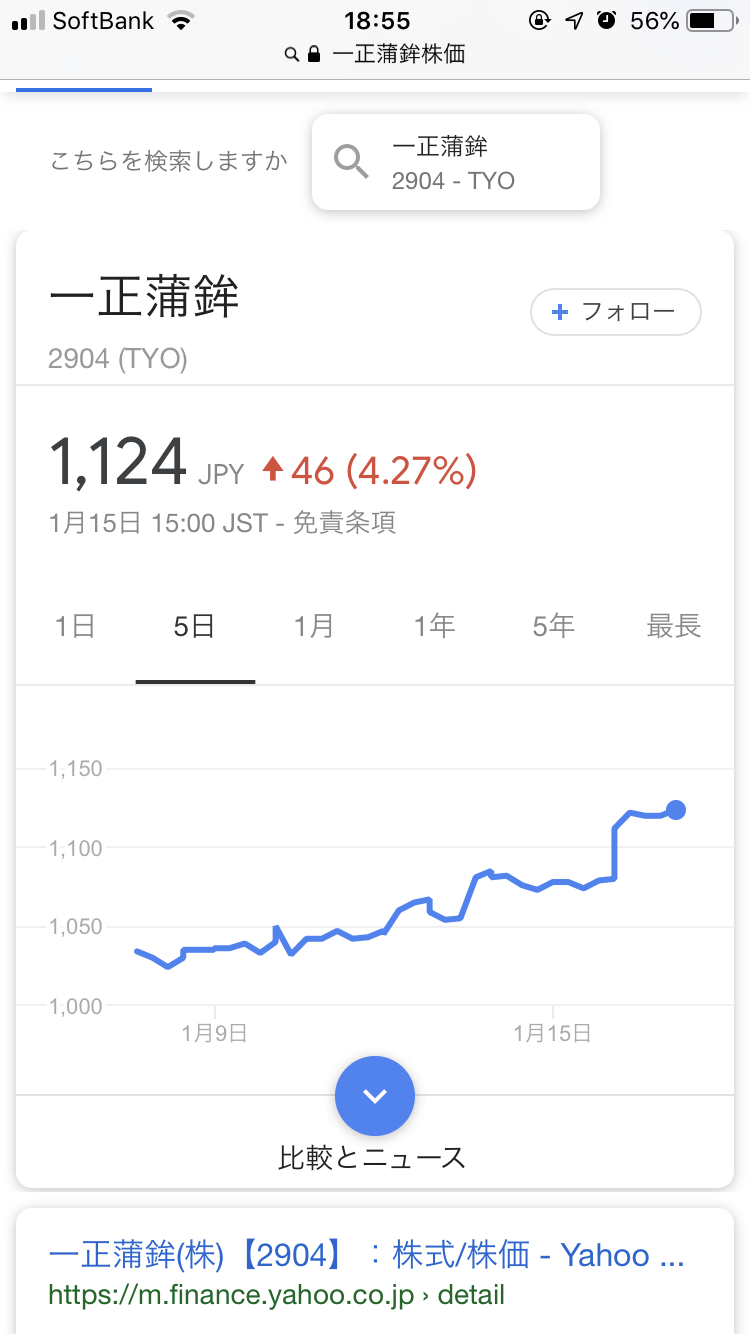
Task: Switch chart to 1日 range
Action: [x=75, y=627]
